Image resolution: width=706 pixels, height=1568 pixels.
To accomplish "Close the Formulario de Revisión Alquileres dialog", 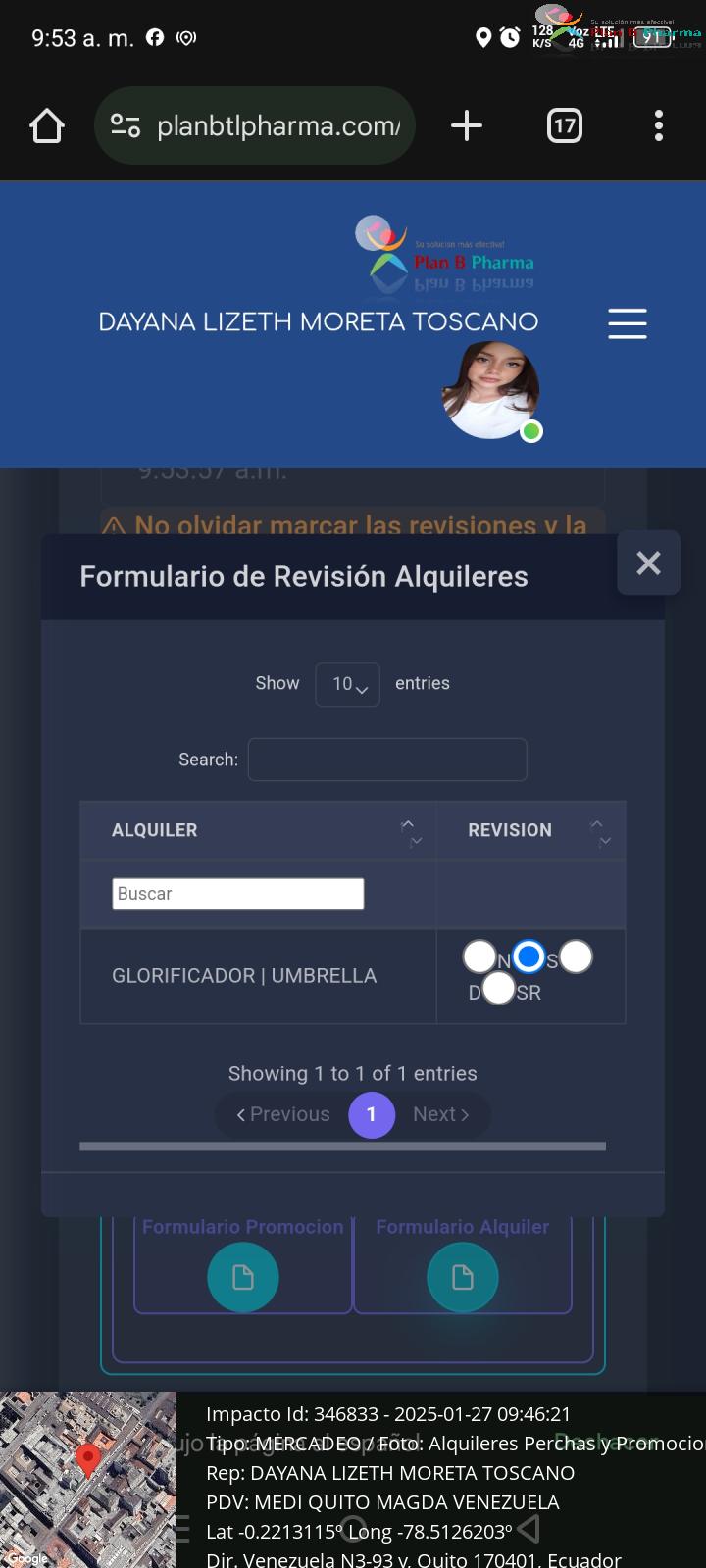I will coord(648,563).
